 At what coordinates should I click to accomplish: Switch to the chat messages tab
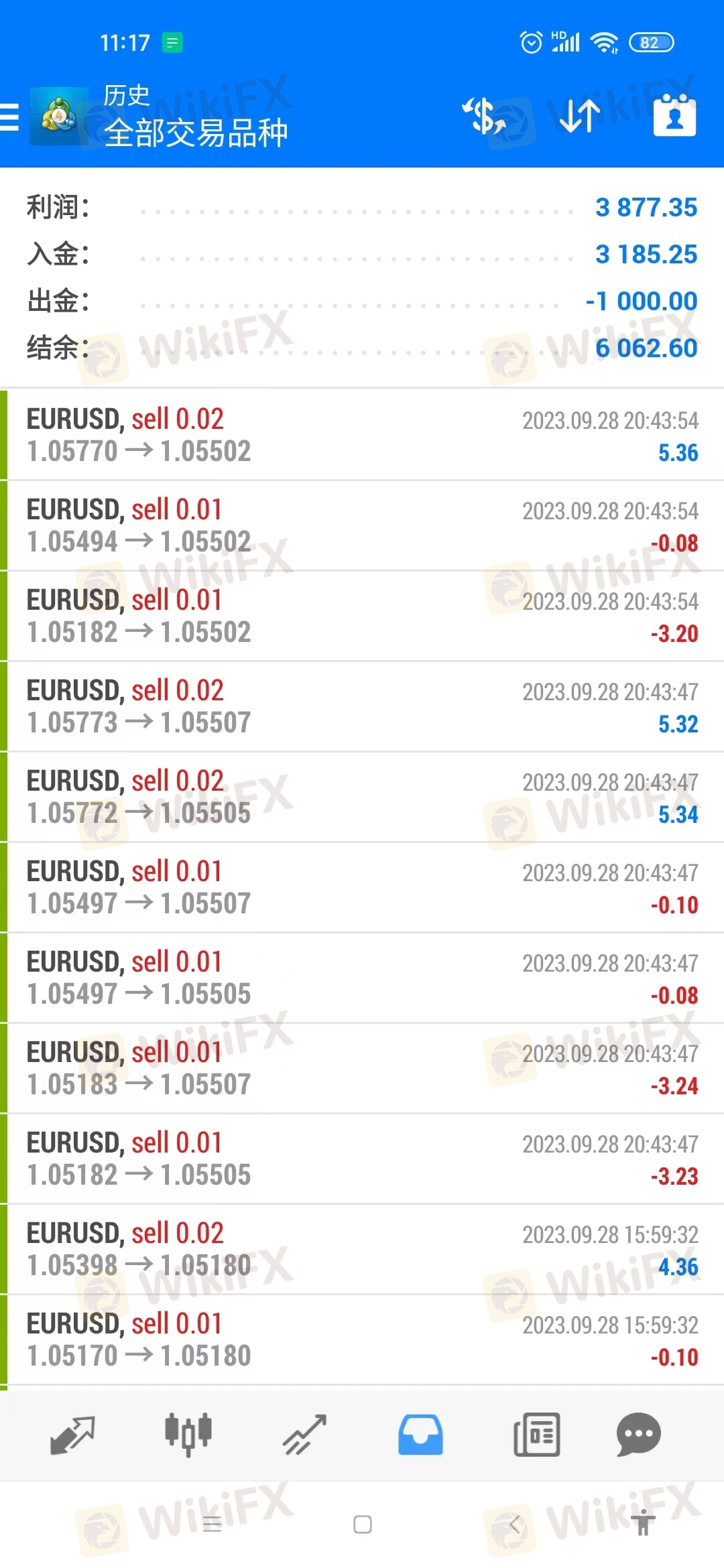click(x=638, y=1435)
